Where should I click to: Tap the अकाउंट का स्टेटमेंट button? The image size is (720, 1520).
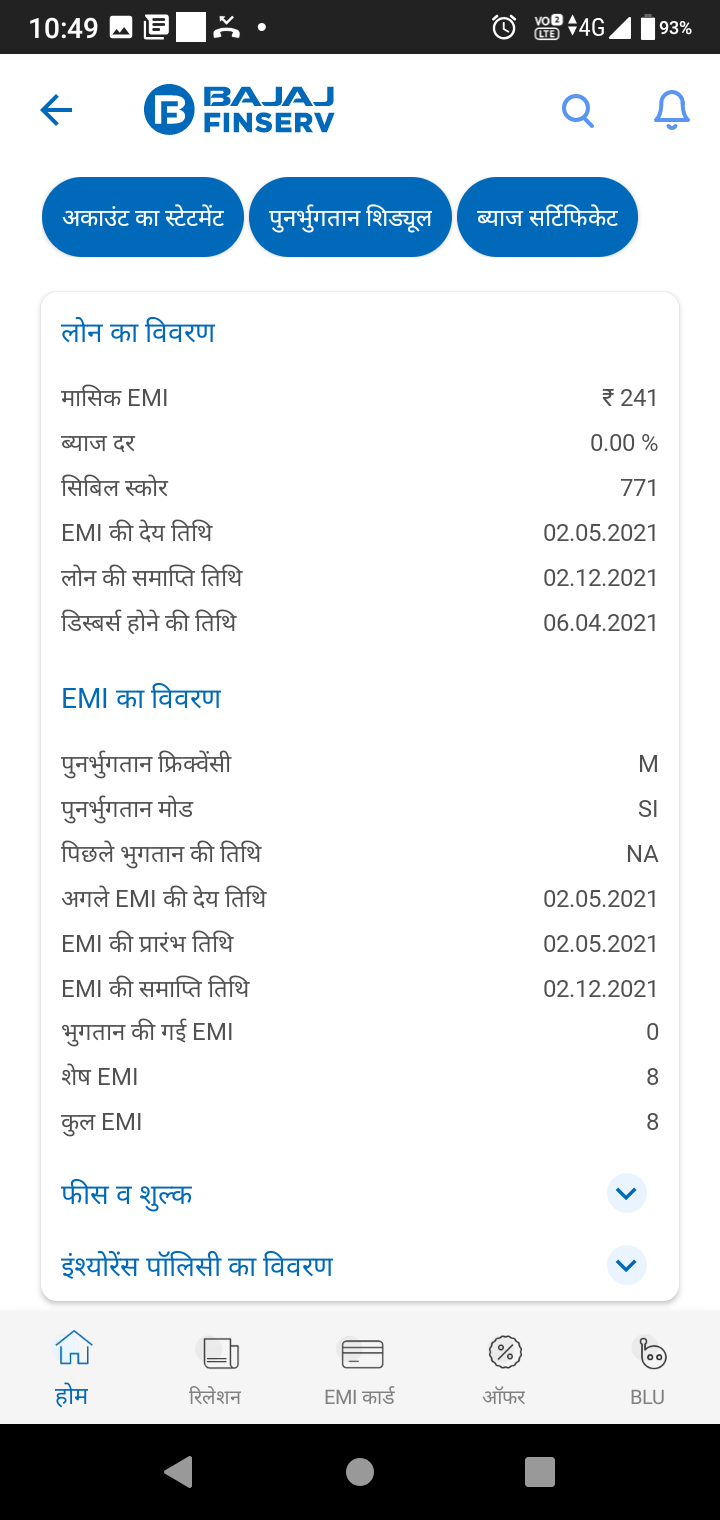tap(143, 217)
